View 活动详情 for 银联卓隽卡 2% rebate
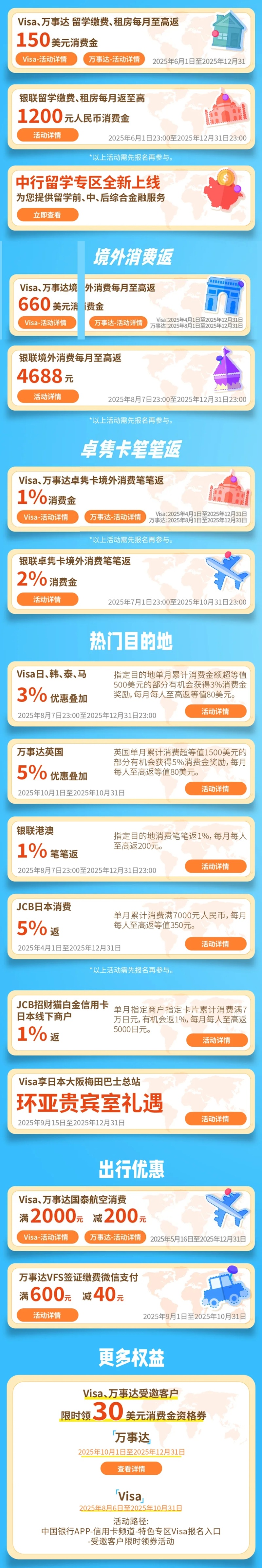This screenshot has width=262, height=1568. click(47, 600)
